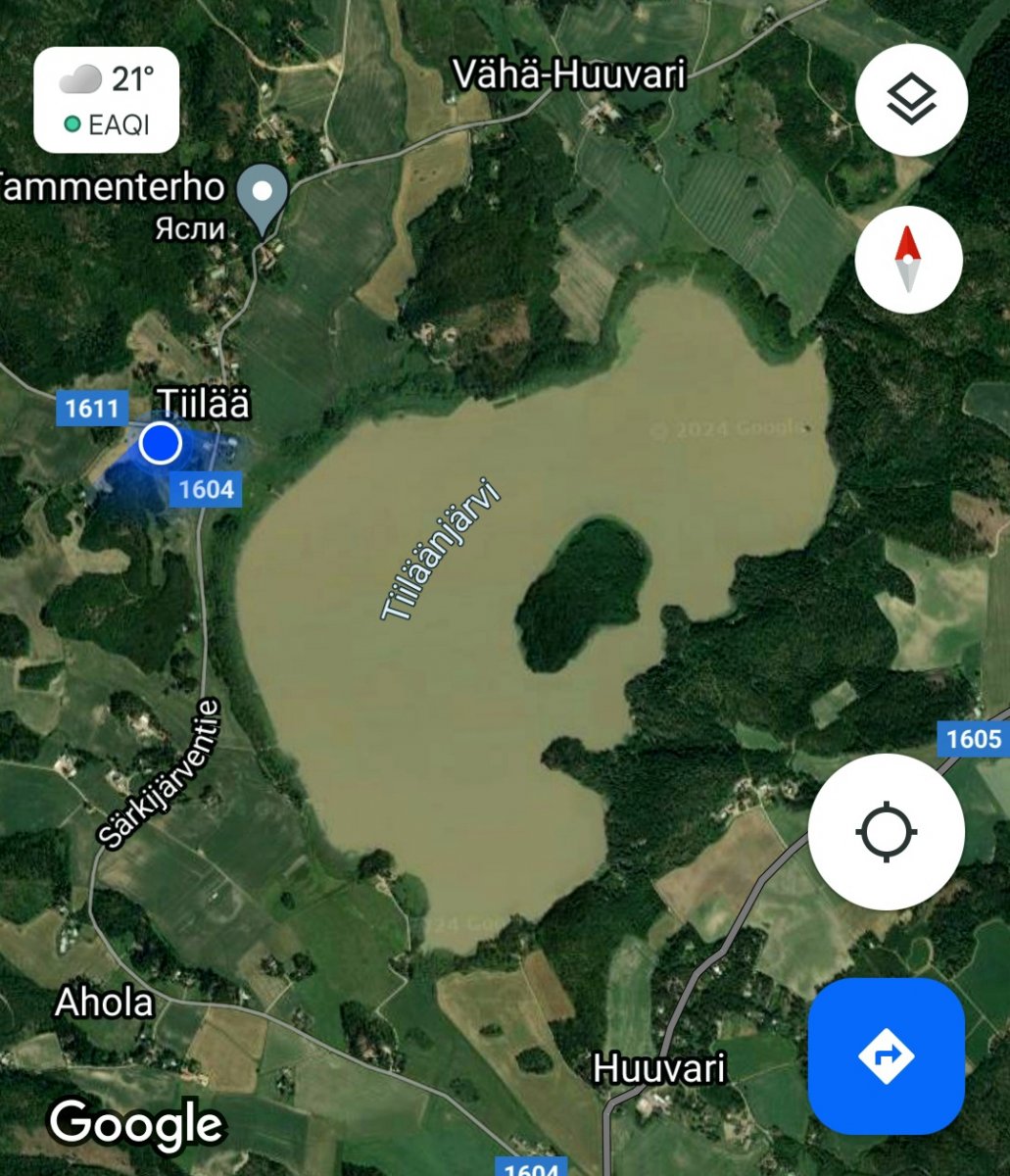
Task: Tap the compass to reset north
Action: [x=908, y=259]
